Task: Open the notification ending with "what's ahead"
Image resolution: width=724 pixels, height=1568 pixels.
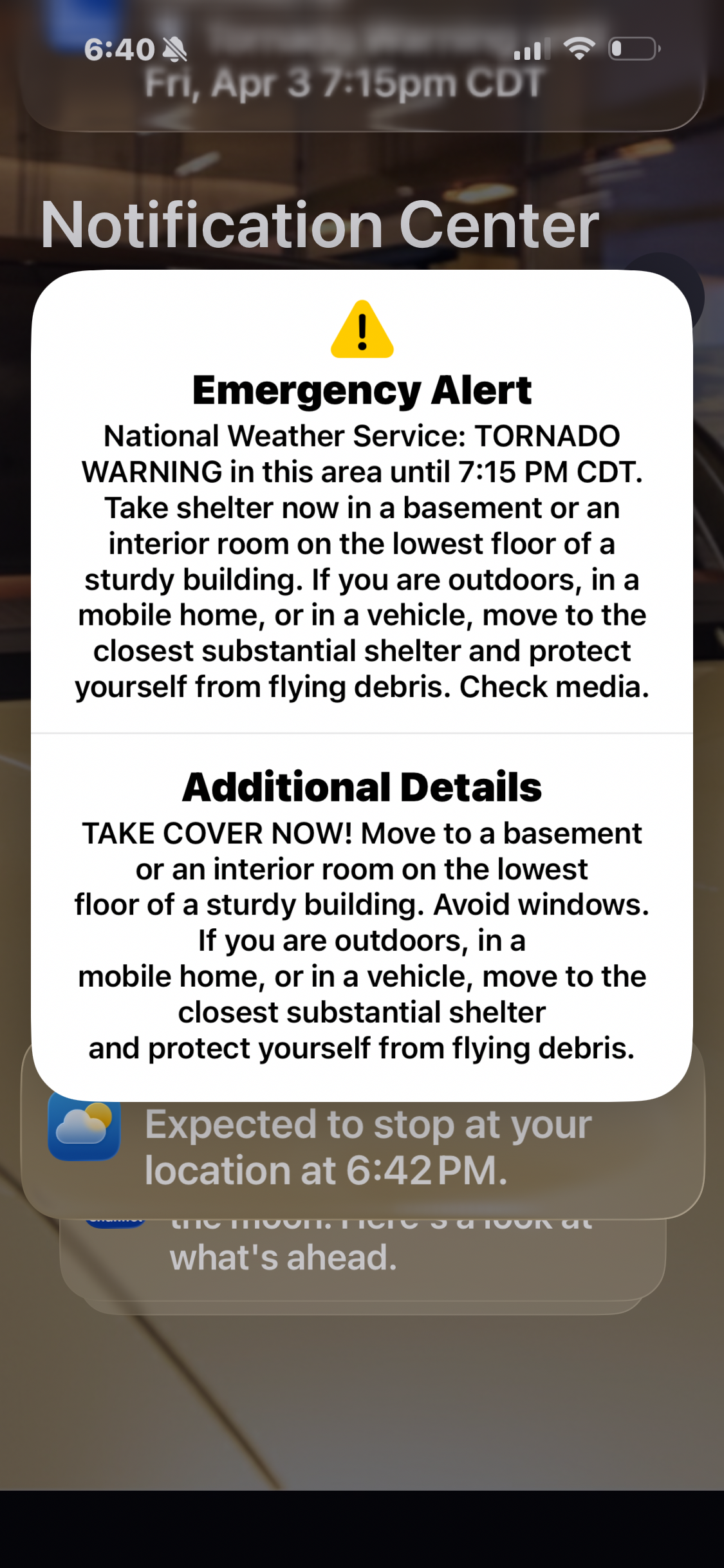Action: click(360, 1258)
